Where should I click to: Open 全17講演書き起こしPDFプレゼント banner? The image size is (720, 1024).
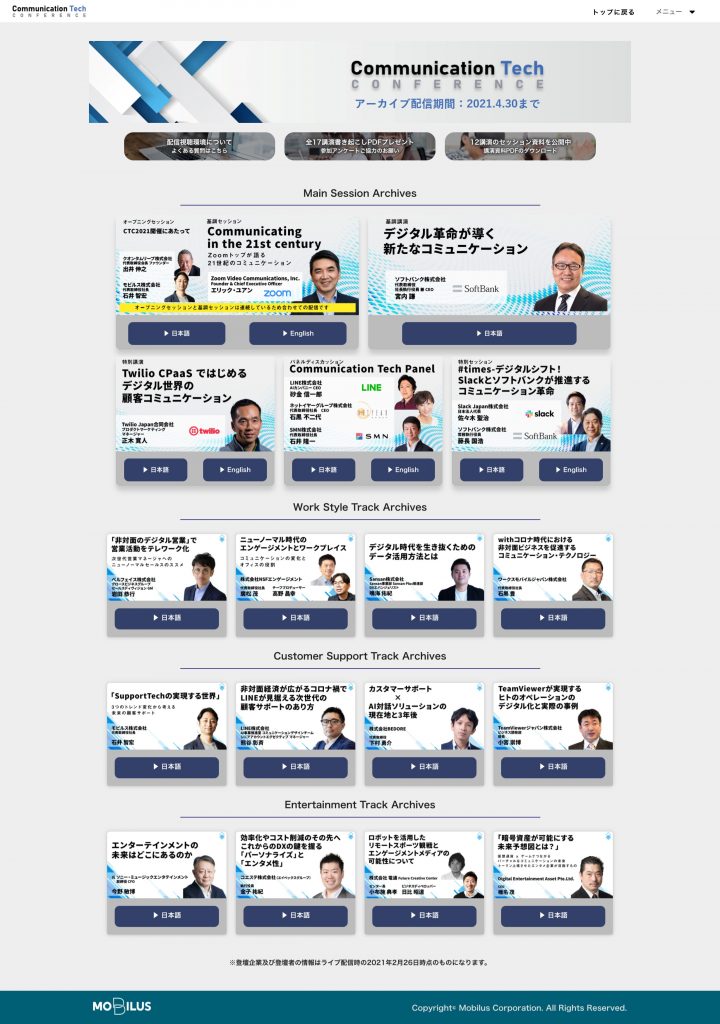pyautogui.click(x=359, y=146)
